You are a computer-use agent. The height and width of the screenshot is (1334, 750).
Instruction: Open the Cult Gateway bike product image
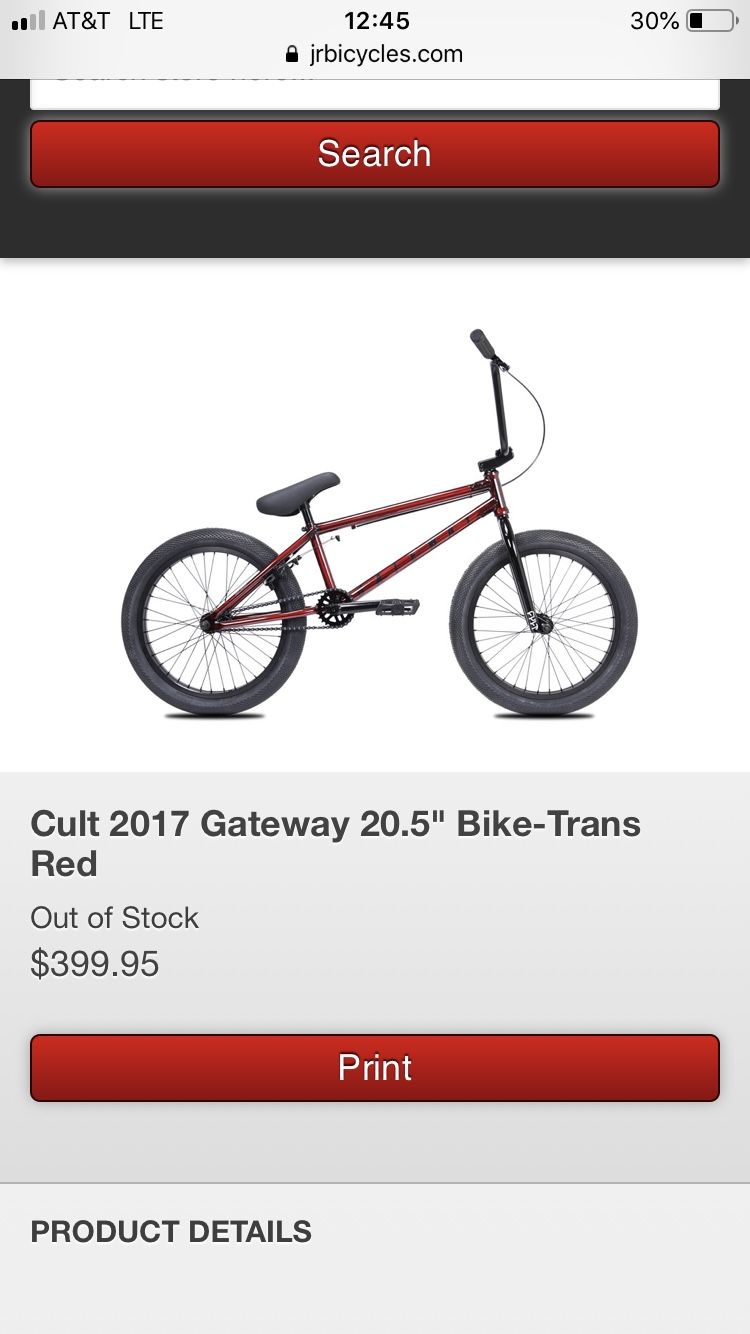pos(379,524)
